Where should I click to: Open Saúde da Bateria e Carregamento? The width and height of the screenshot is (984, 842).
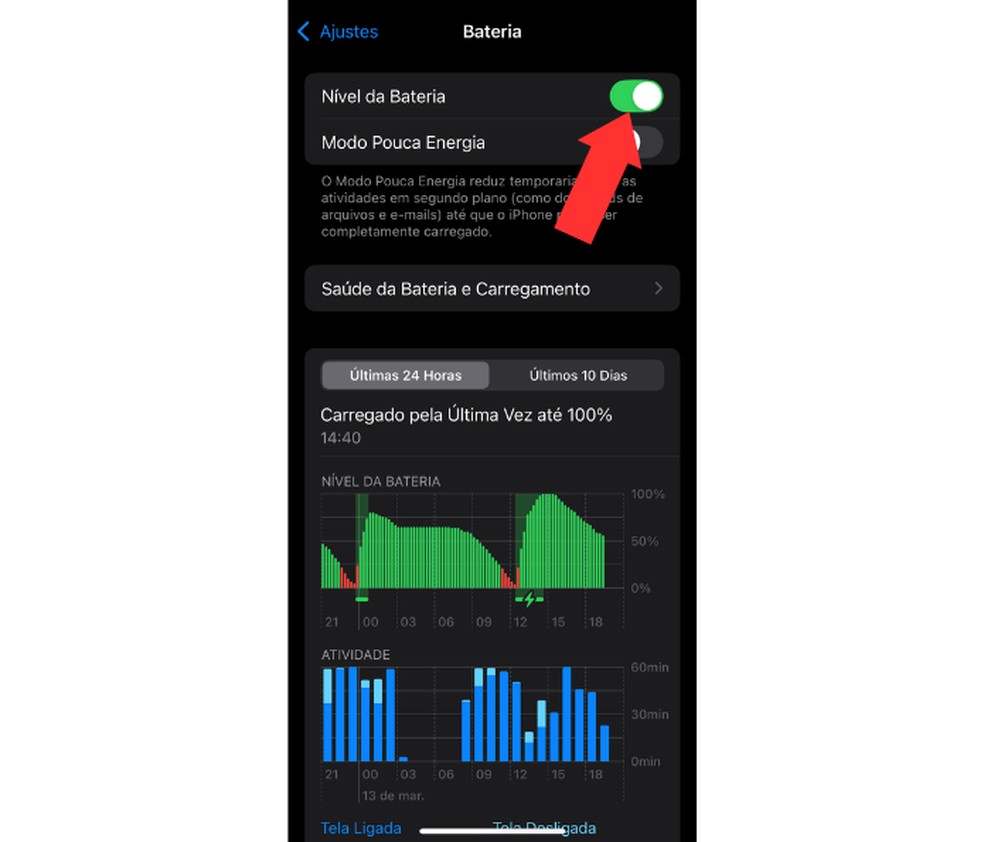[491, 289]
